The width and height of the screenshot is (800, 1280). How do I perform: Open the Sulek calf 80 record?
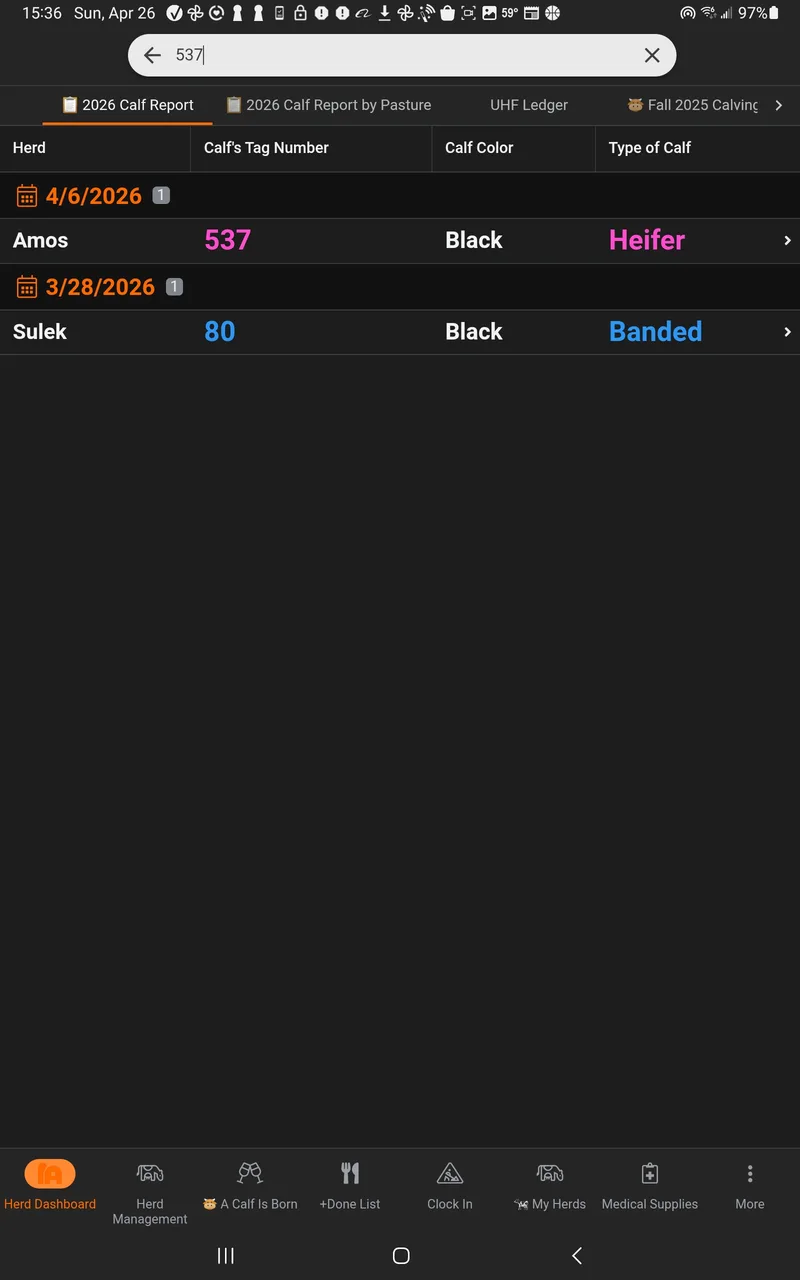coord(400,332)
